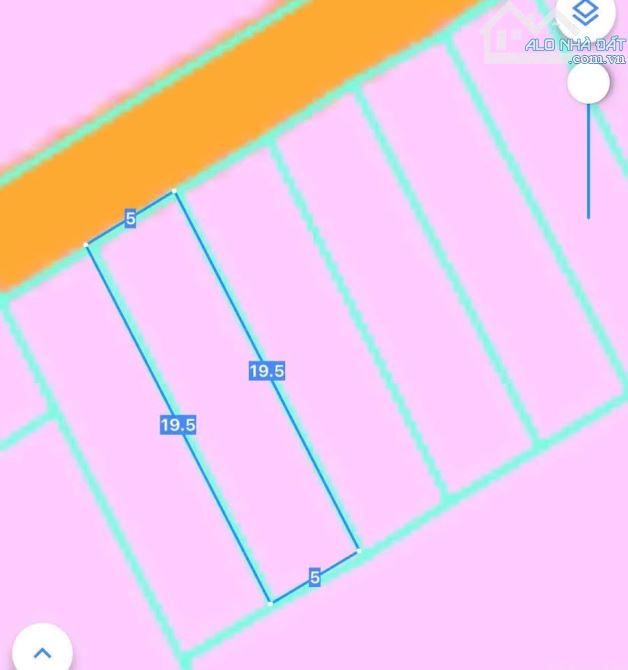The height and width of the screenshot is (670, 628).
Task: Open the map layers button
Action: pyautogui.click(x=585, y=13)
